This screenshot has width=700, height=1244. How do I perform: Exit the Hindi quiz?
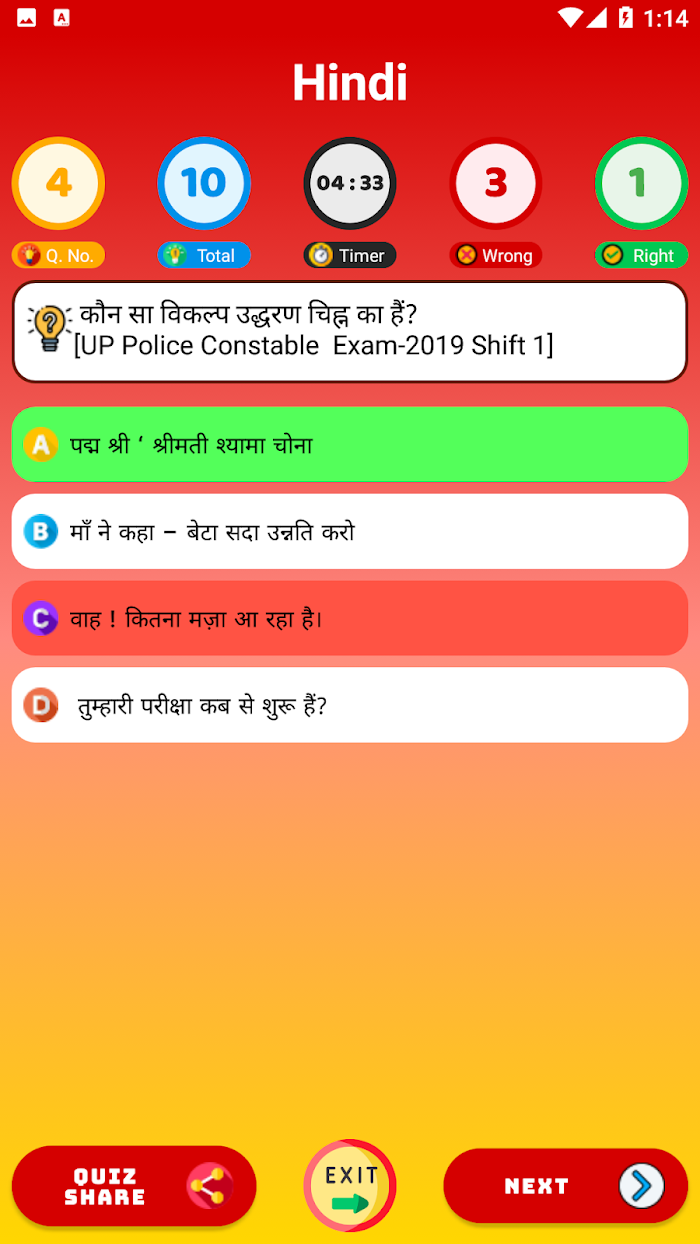click(350, 1186)
